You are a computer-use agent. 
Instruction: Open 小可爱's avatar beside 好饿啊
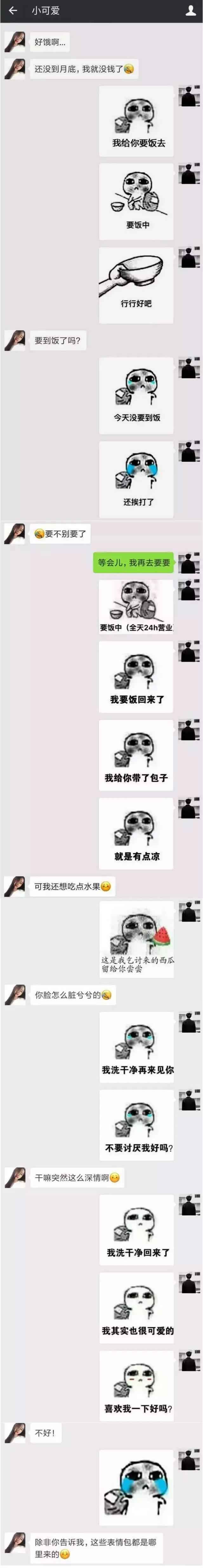click(x=15, y=43)
